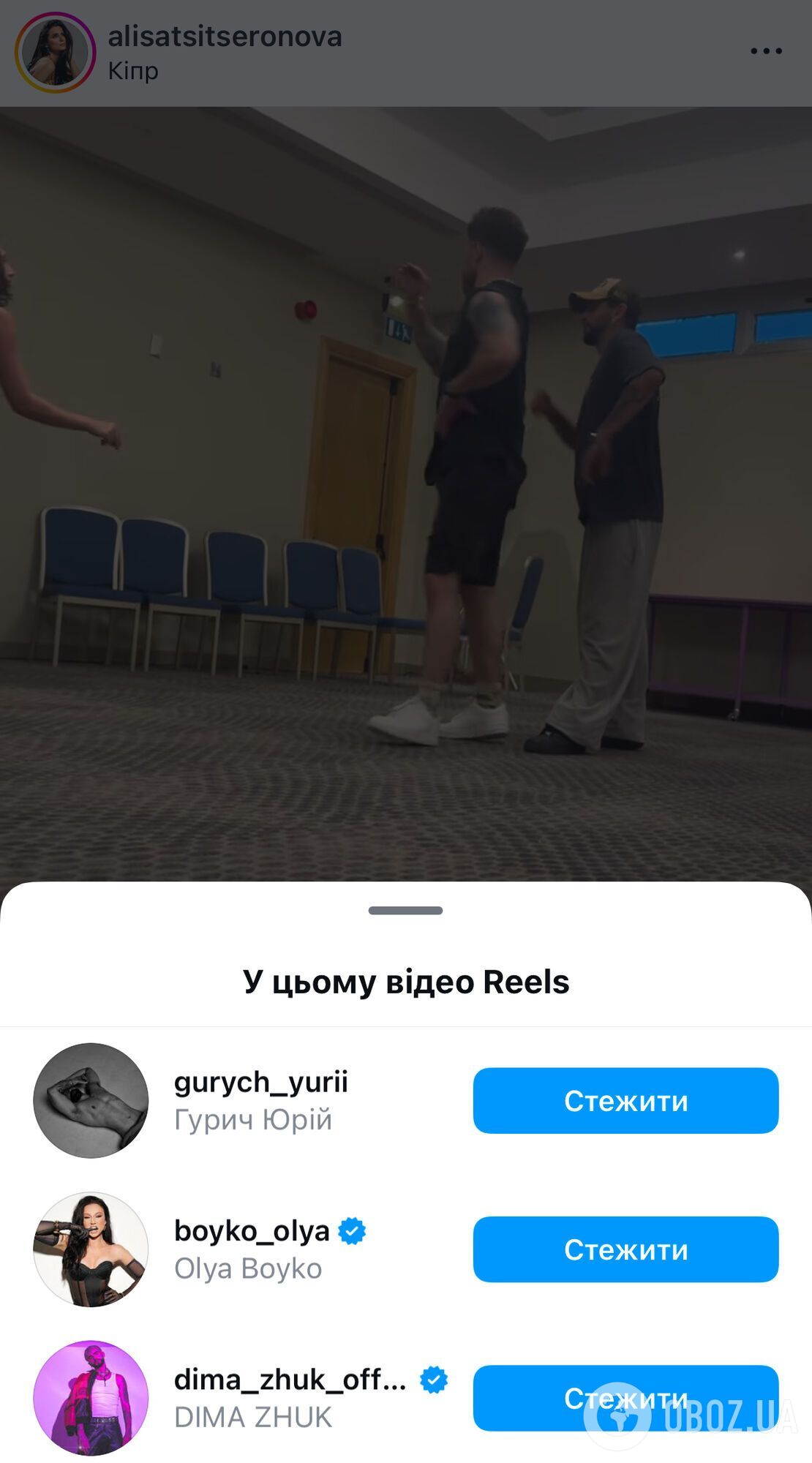Tap the sheet's drag handle
The width and height of the screenshot is (812, 1463).
(405, 911)
